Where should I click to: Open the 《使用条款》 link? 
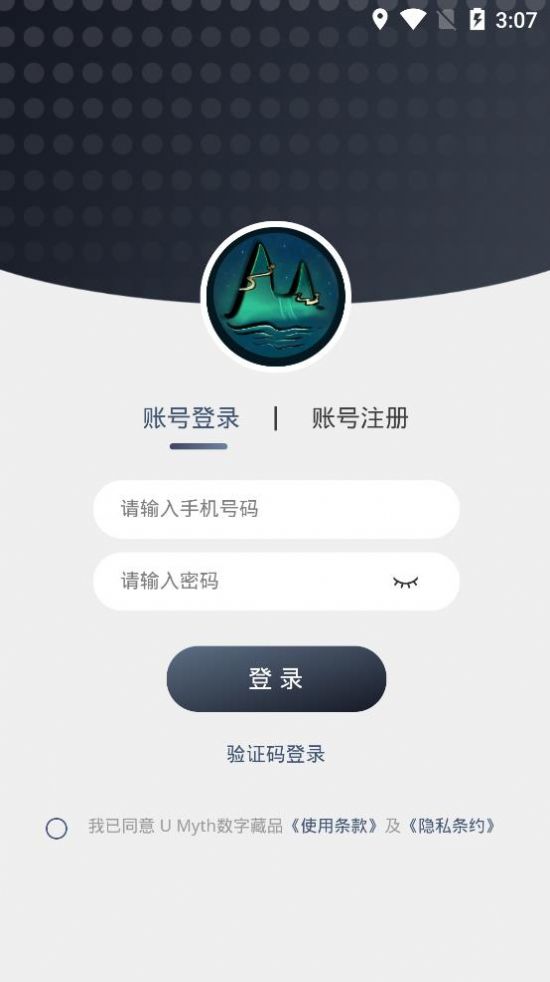[333, 826]
